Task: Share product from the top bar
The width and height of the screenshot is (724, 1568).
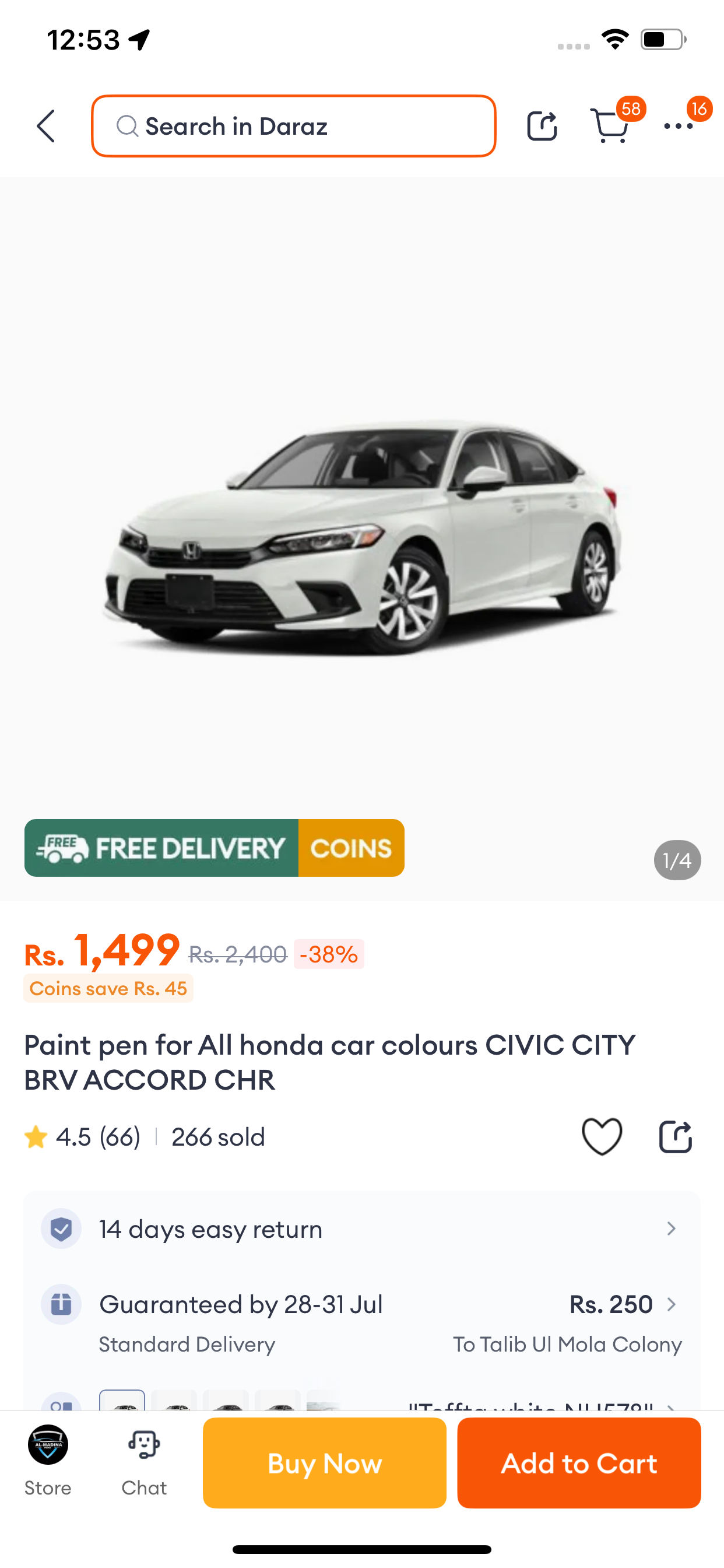Action: click(542, 126)
